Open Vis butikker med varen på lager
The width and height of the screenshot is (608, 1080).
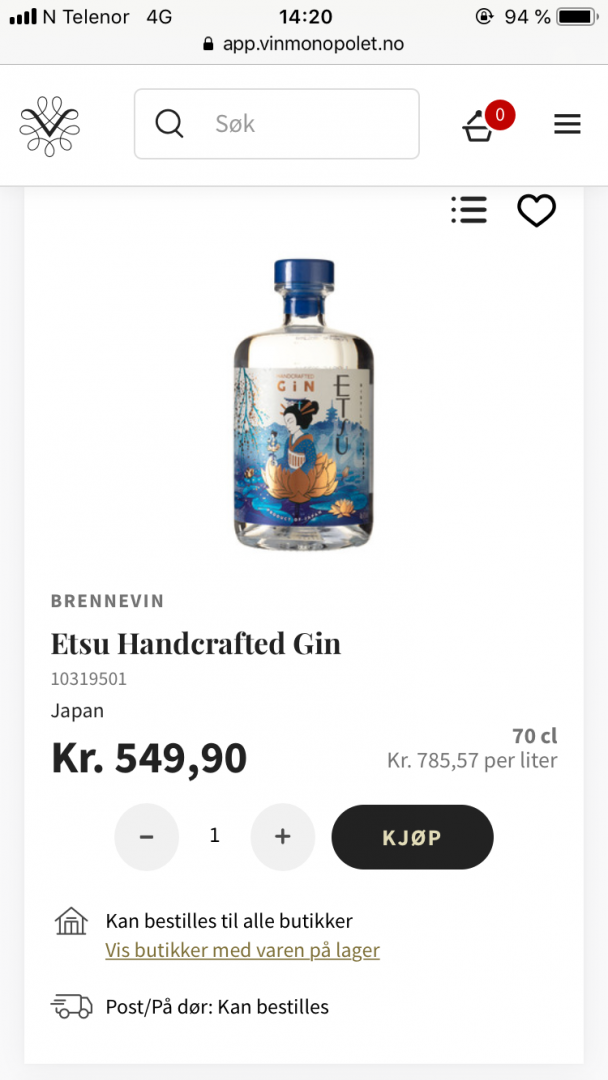click(242, 950)
